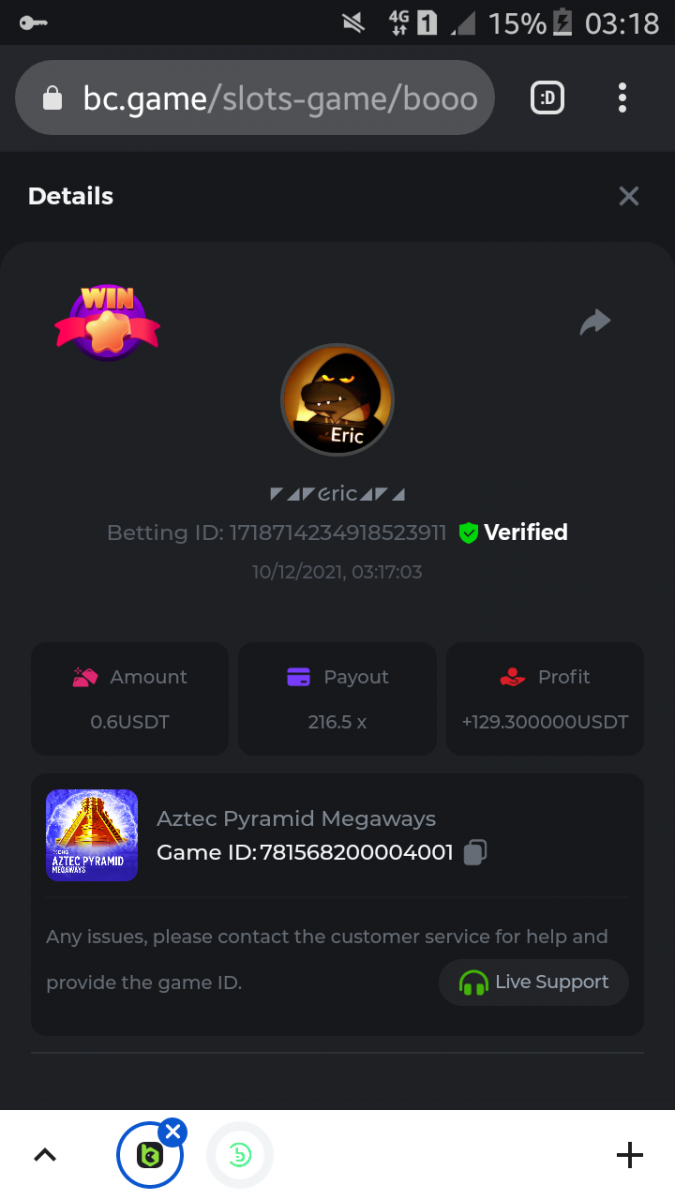Screen dimensions: 675x1200
Task: Open the browser overflow menu
Action: [x=622, y=98]
